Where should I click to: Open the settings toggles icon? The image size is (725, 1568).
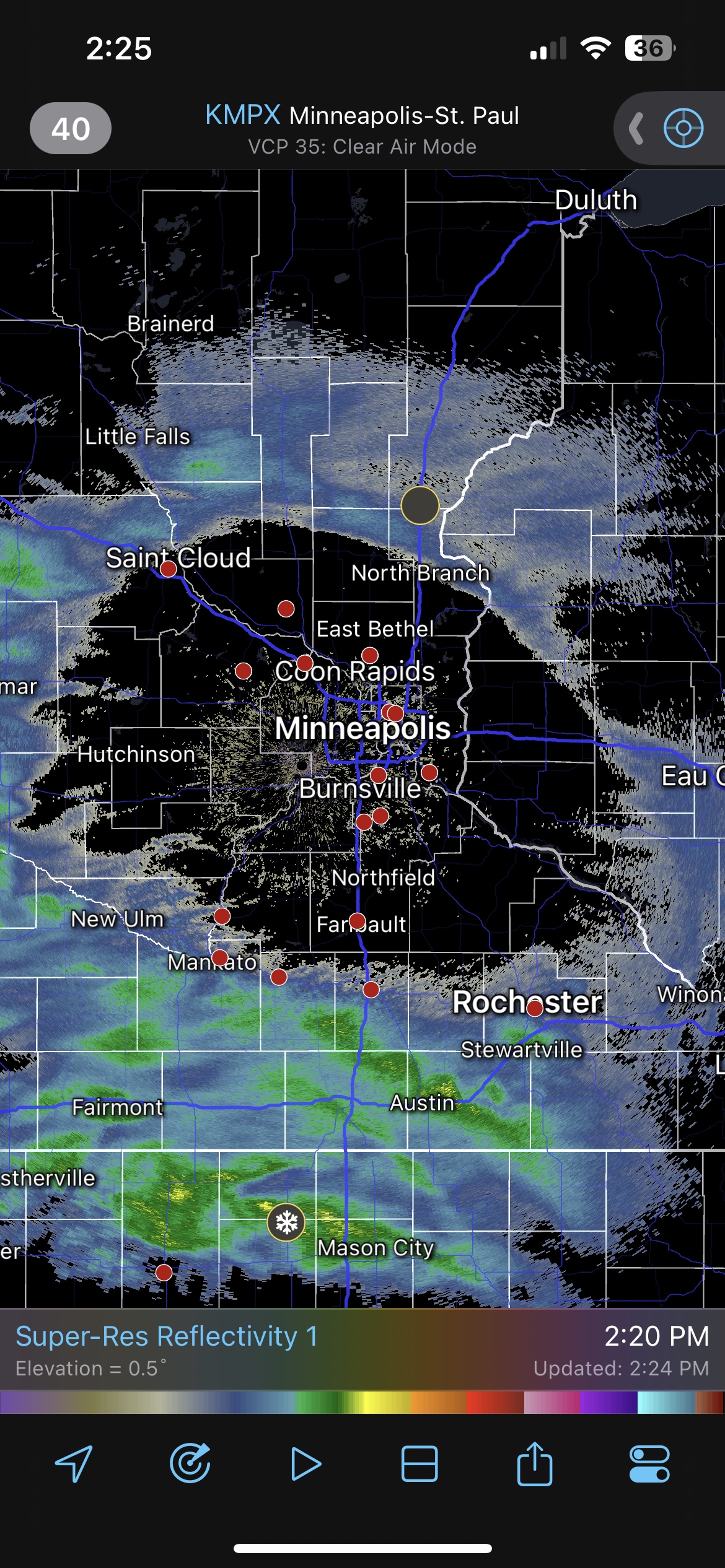pos(649,1464)
